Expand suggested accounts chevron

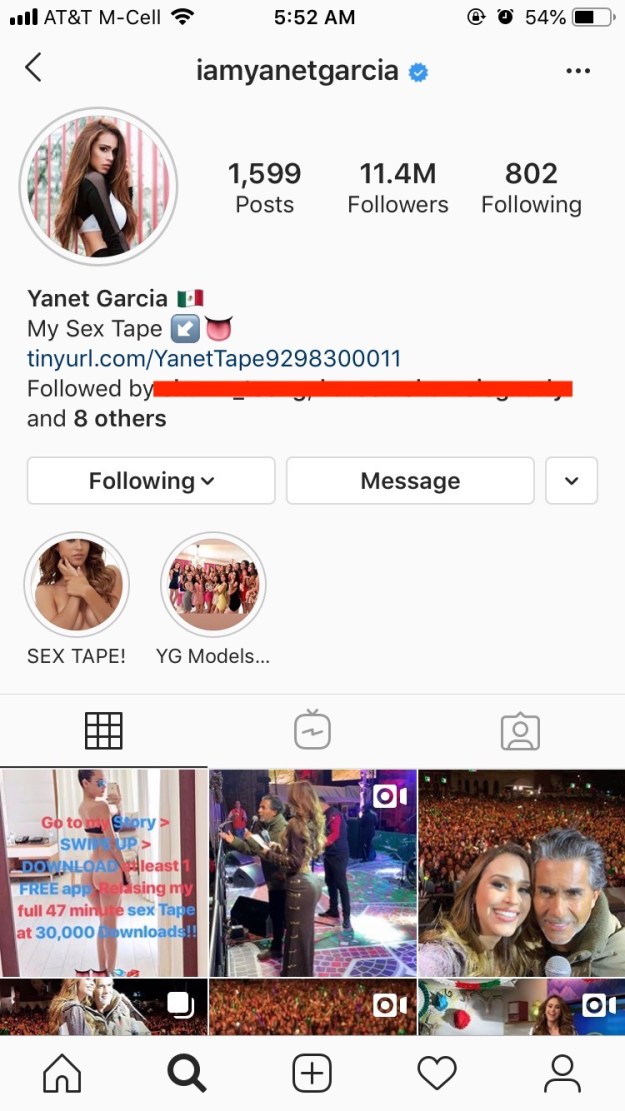click(572, 481)
